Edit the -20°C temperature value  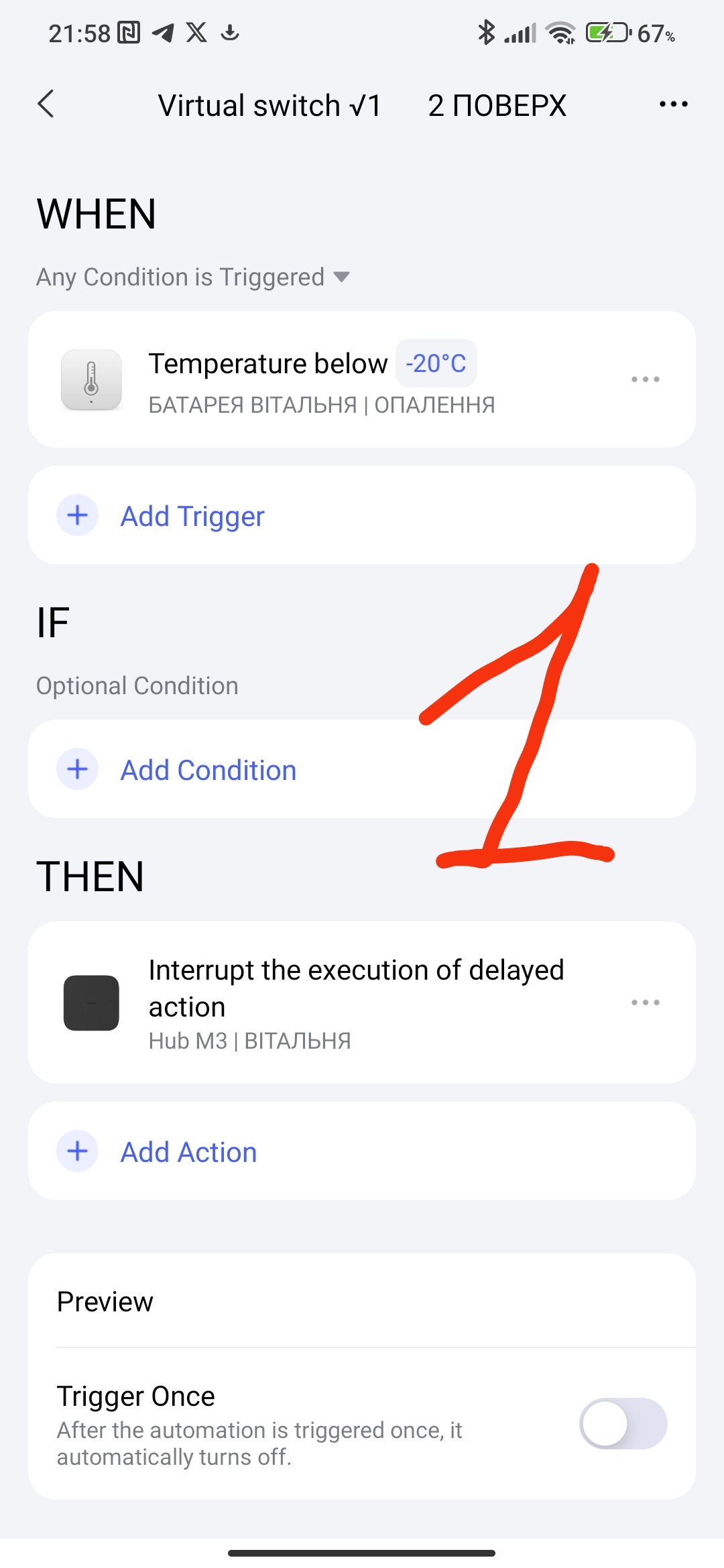[x=436, y=364]
